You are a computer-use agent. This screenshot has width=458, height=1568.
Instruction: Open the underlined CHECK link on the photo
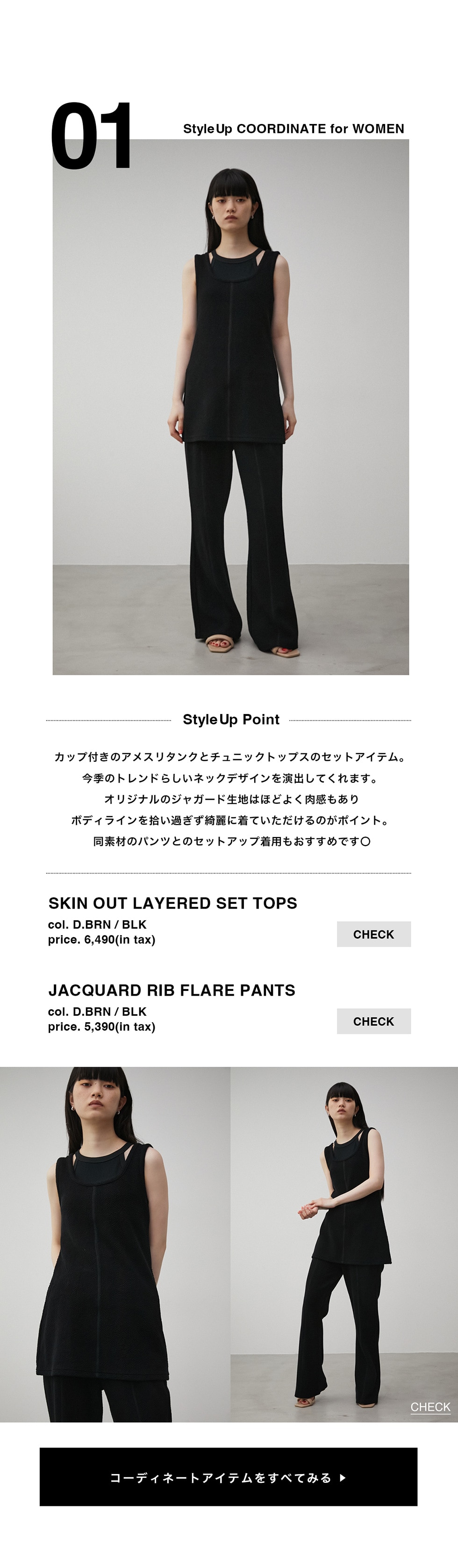pos(430,1407)
